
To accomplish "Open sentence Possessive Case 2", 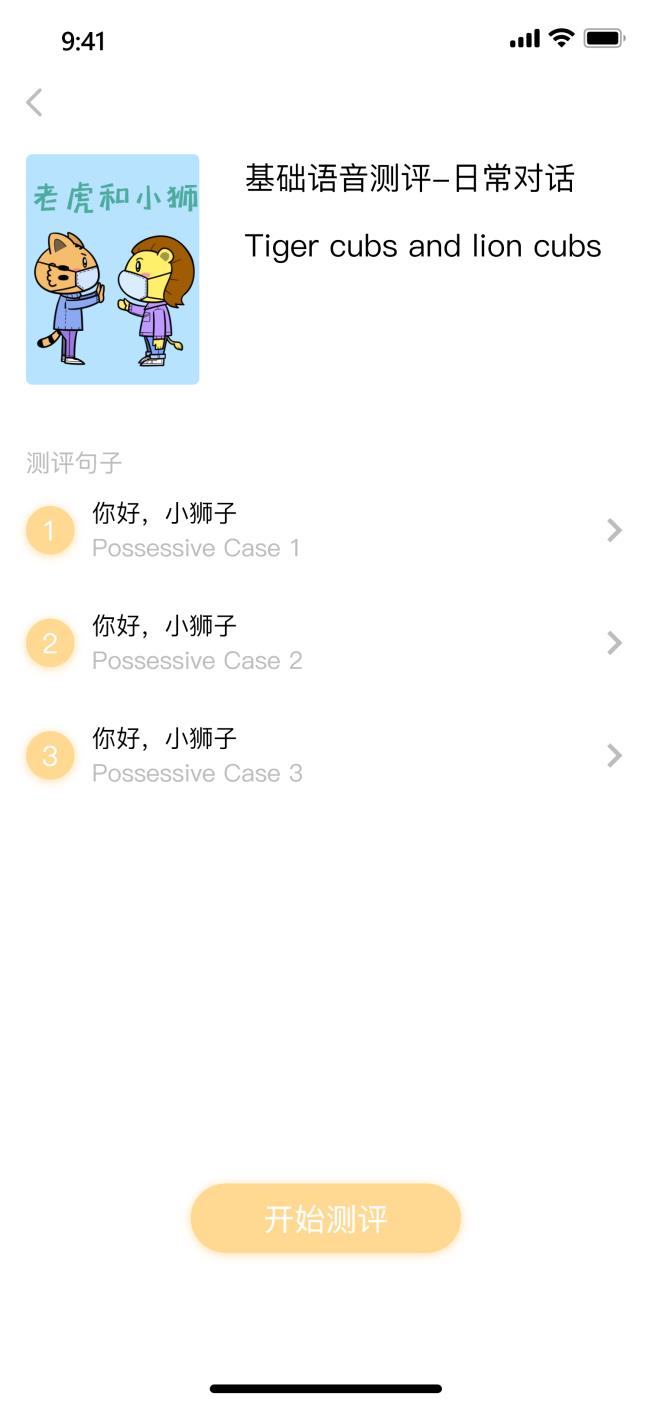I will (324, 643).
